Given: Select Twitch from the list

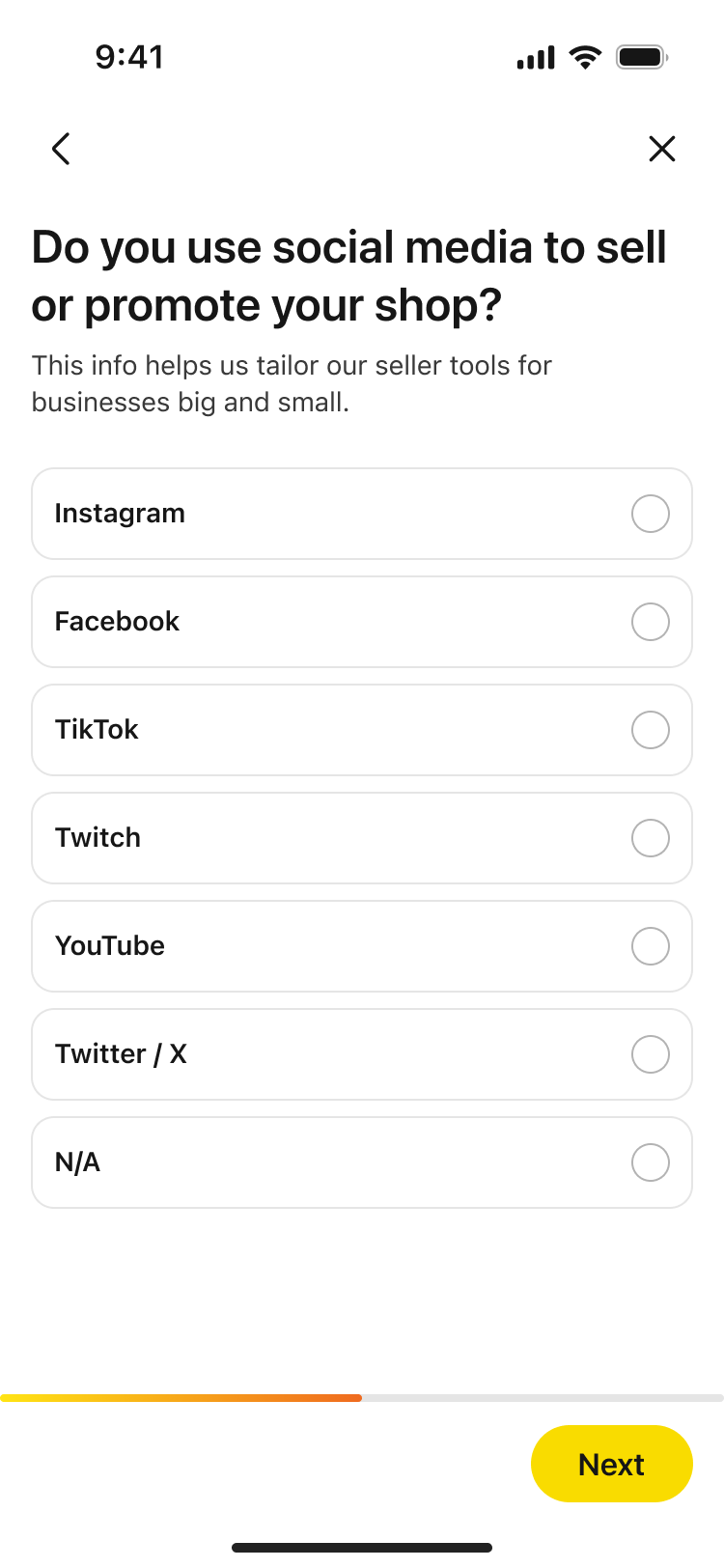Looking at the screenshot, I should (362, 838).
